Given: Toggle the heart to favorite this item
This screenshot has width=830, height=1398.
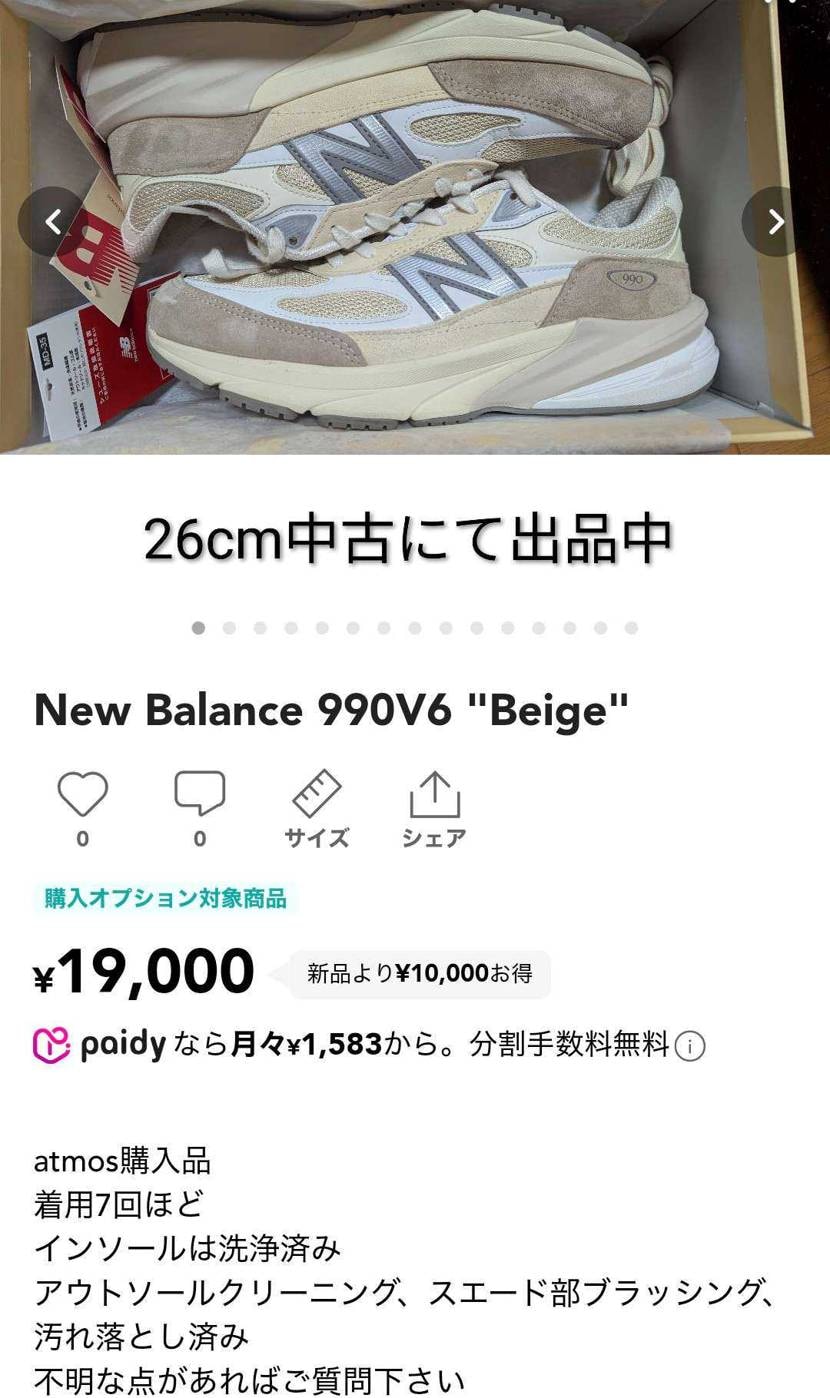Looking at the screenshot, I should (x=83, y=793).
